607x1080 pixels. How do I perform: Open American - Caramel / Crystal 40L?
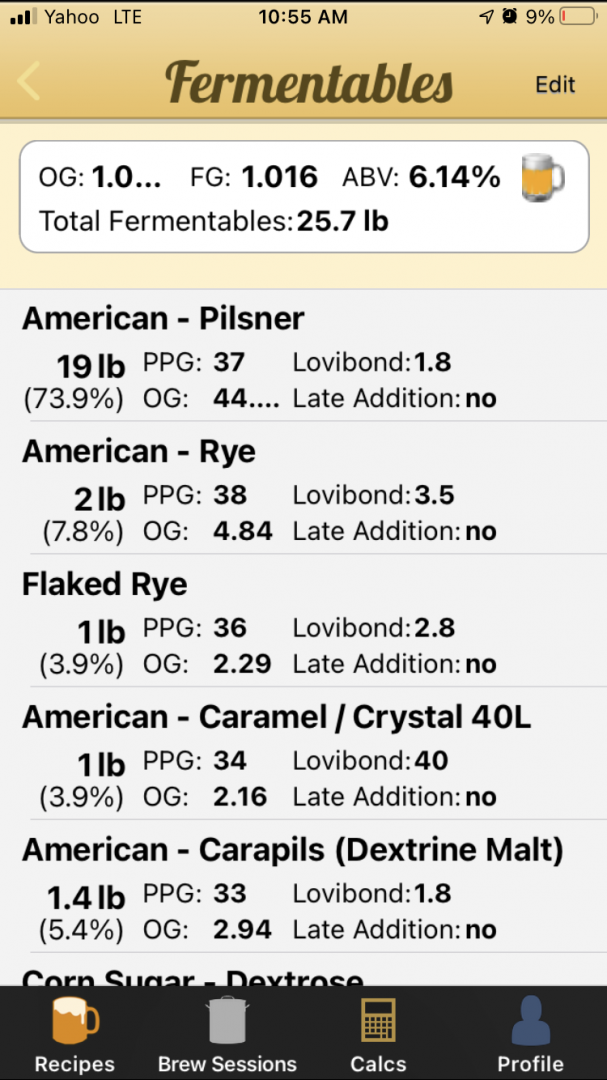tap(303, 754)
